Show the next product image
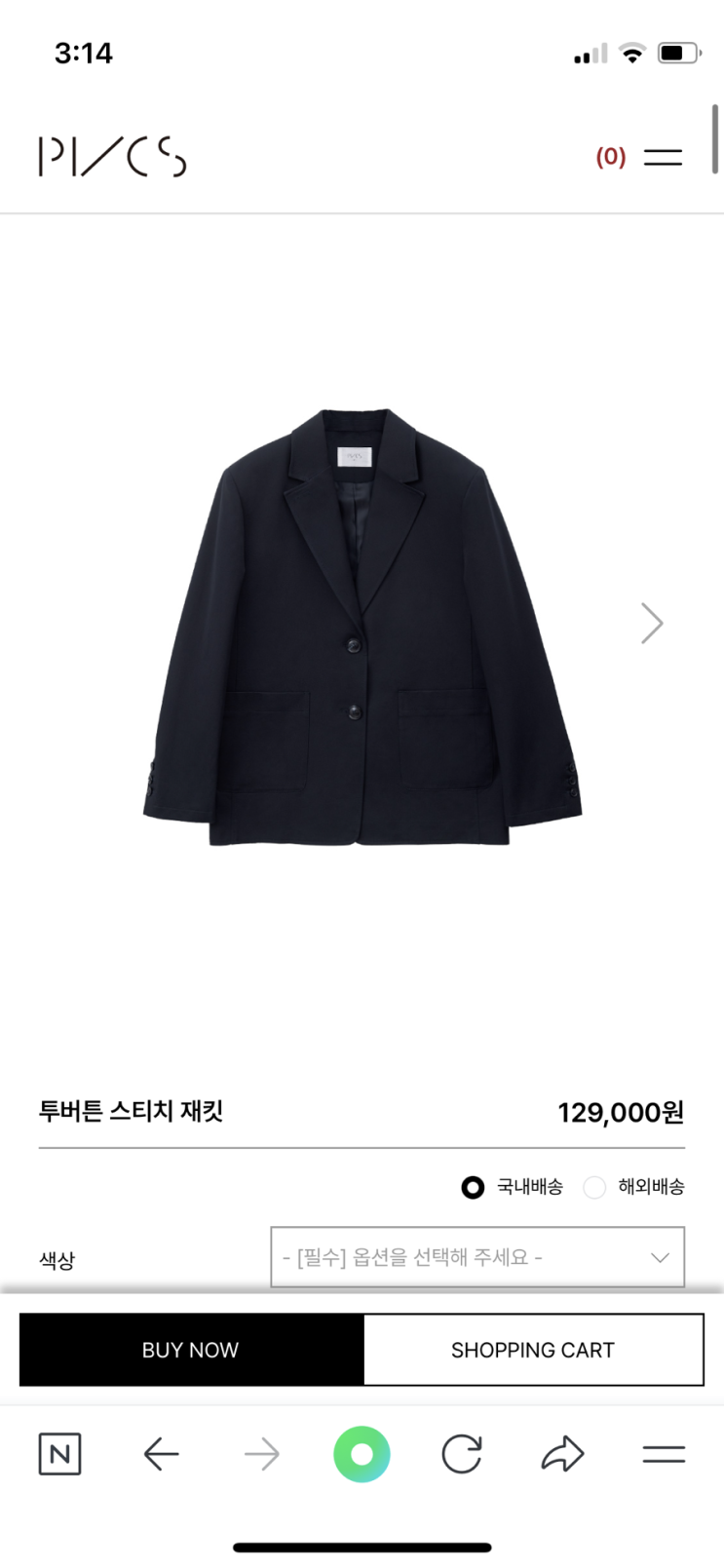The width and height of the screenshot is (724, 1568). pos(651,623)
